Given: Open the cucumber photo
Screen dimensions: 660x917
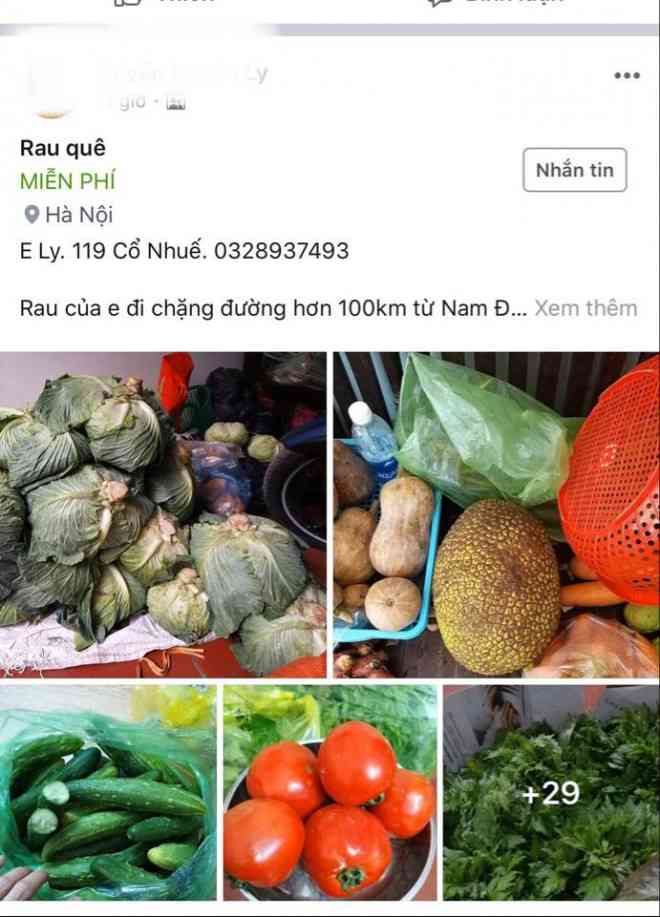Looking at the screenshot, I should 107,792.
